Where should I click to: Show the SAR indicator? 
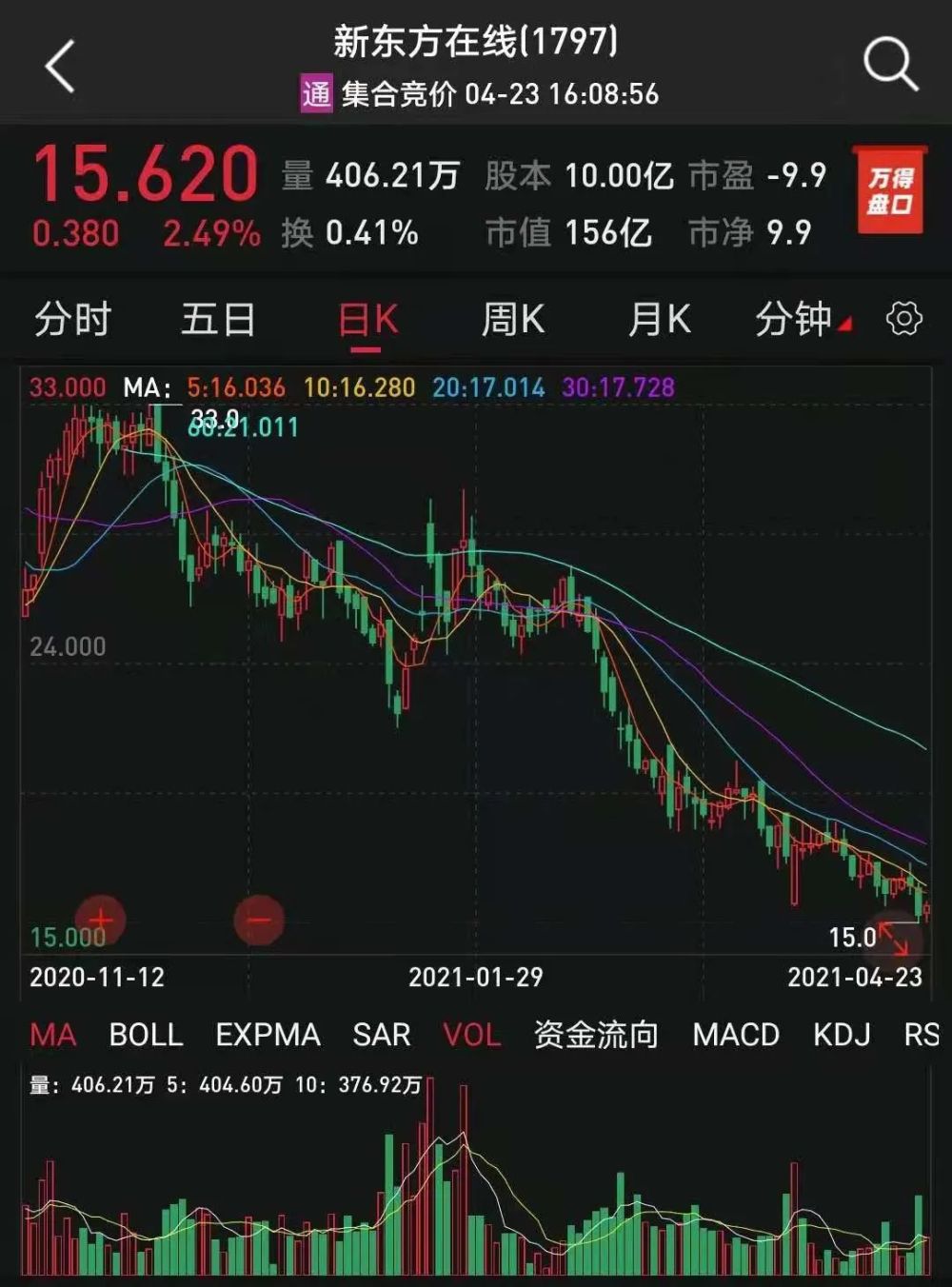[x=381, y=1035]
